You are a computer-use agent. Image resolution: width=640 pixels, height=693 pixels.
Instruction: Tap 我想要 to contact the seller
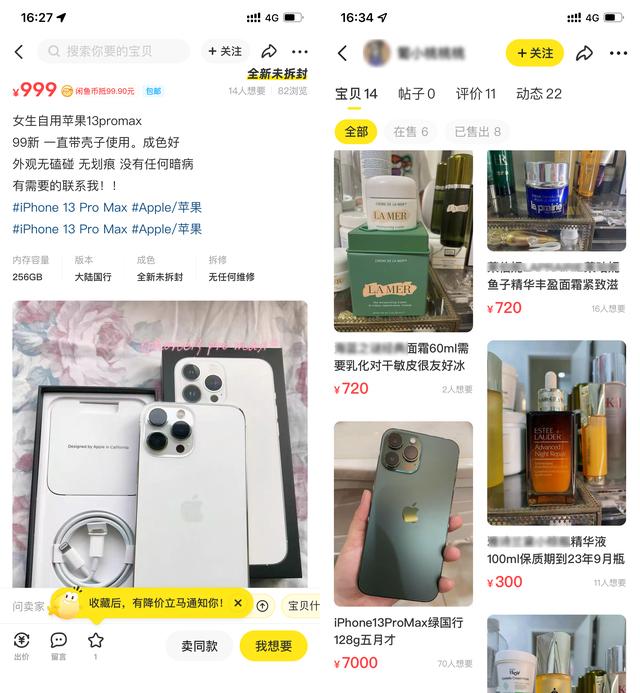pos(273,646)
